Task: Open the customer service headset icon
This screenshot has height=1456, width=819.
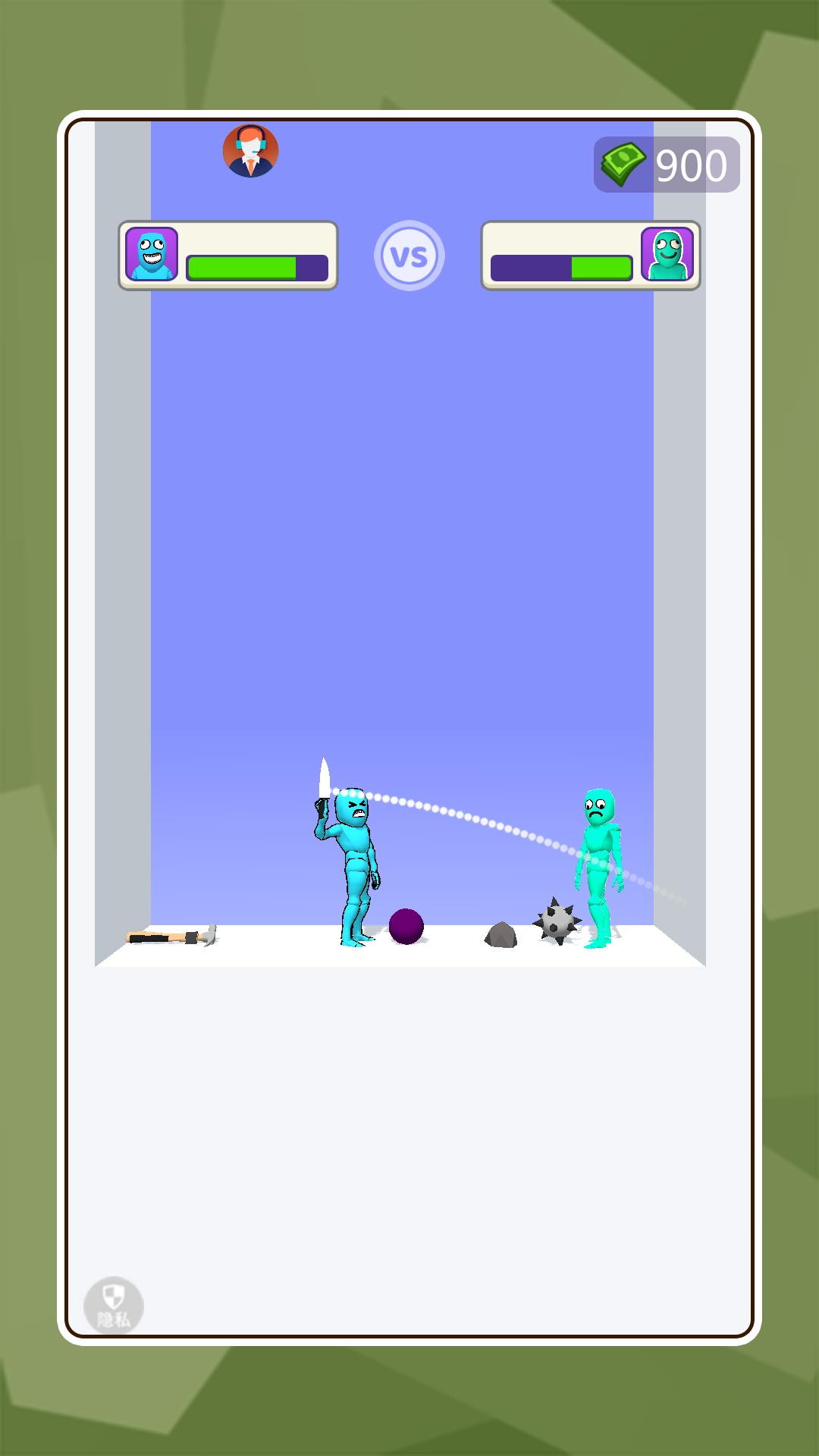Action: pyautogui.click(x=250, y=151)
